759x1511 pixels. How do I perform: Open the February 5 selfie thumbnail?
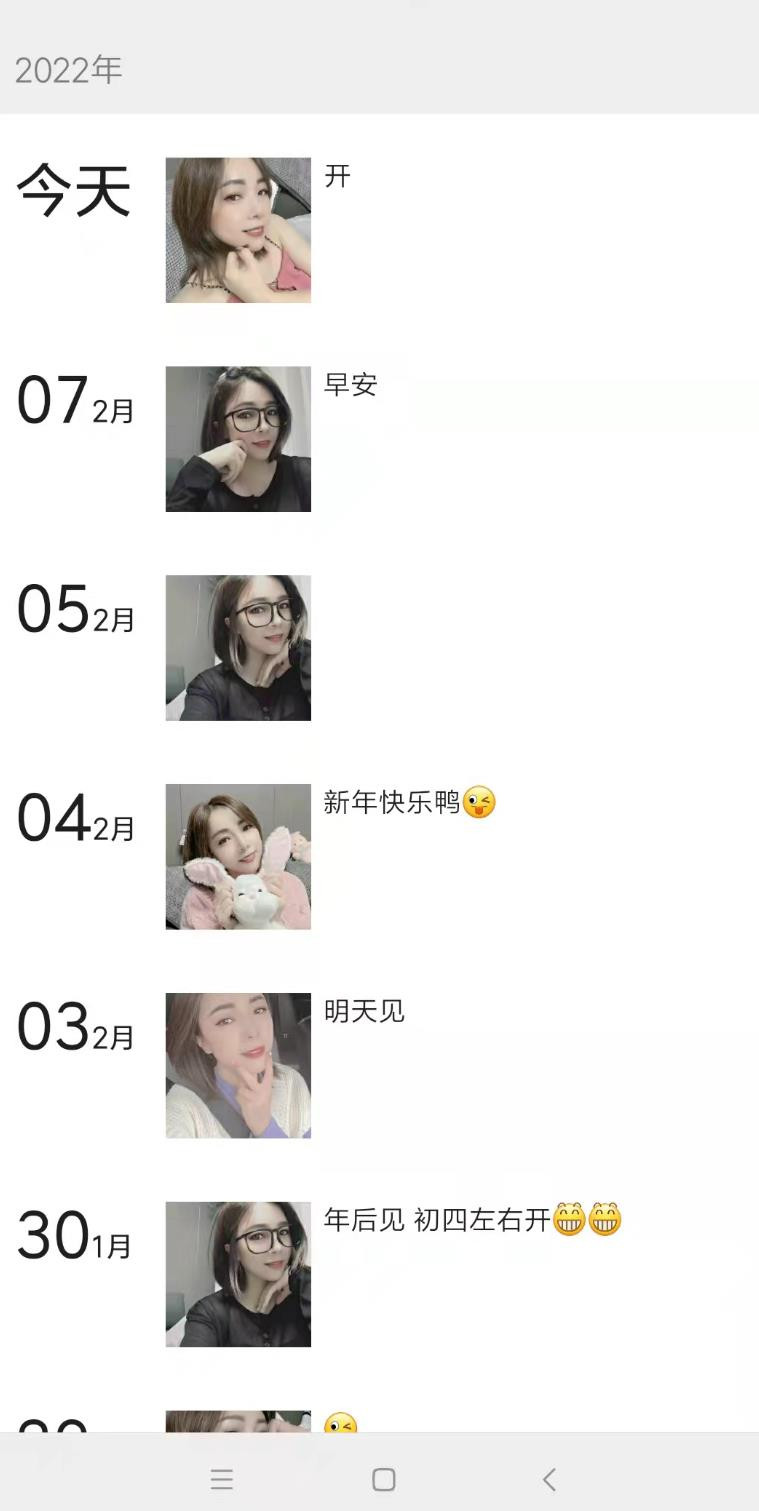[237, 646]
